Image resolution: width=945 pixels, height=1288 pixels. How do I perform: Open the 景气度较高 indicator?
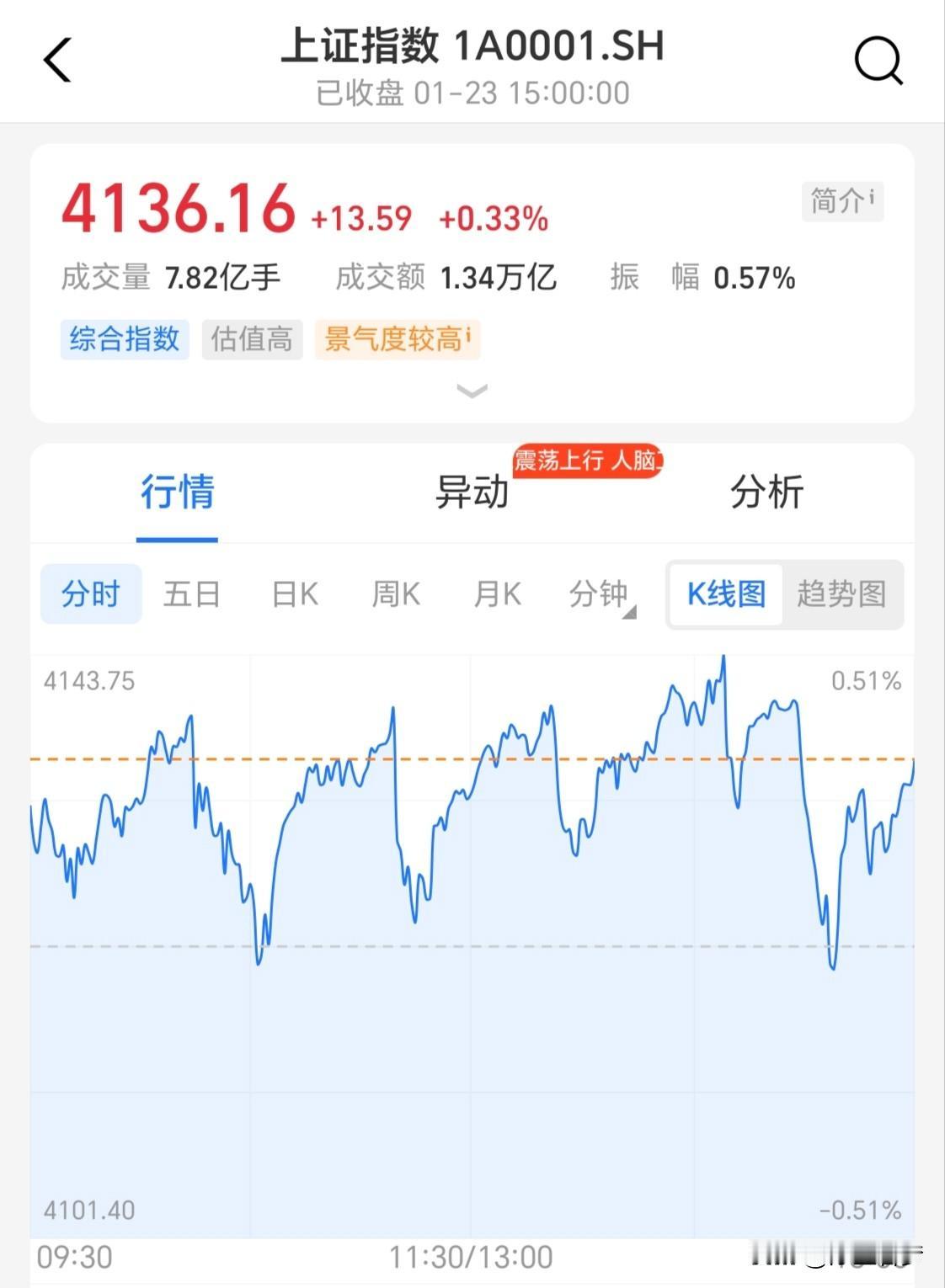(396, 339)
